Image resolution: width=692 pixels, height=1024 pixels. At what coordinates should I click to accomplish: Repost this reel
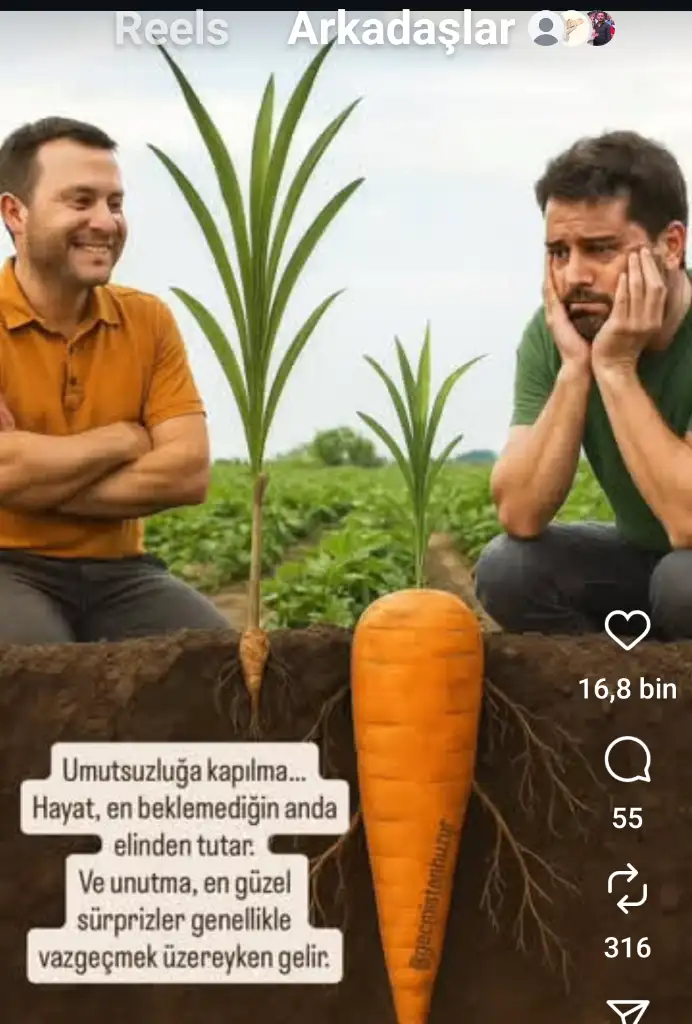click(x=627, y=889)
